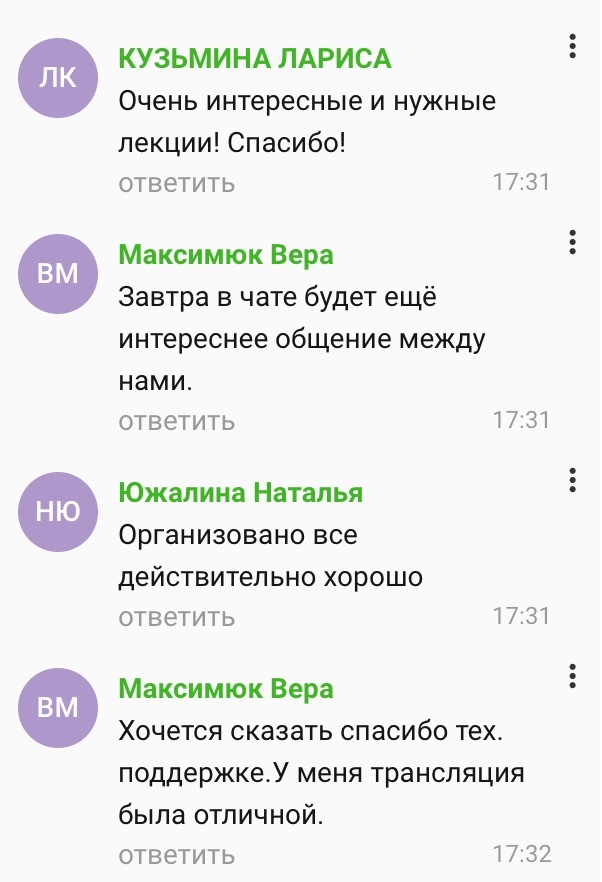The width and height of the screenshot is (602, 882).
Task: Open options menu for Южалина Наталья's comment
Action: tap(572, 480)
